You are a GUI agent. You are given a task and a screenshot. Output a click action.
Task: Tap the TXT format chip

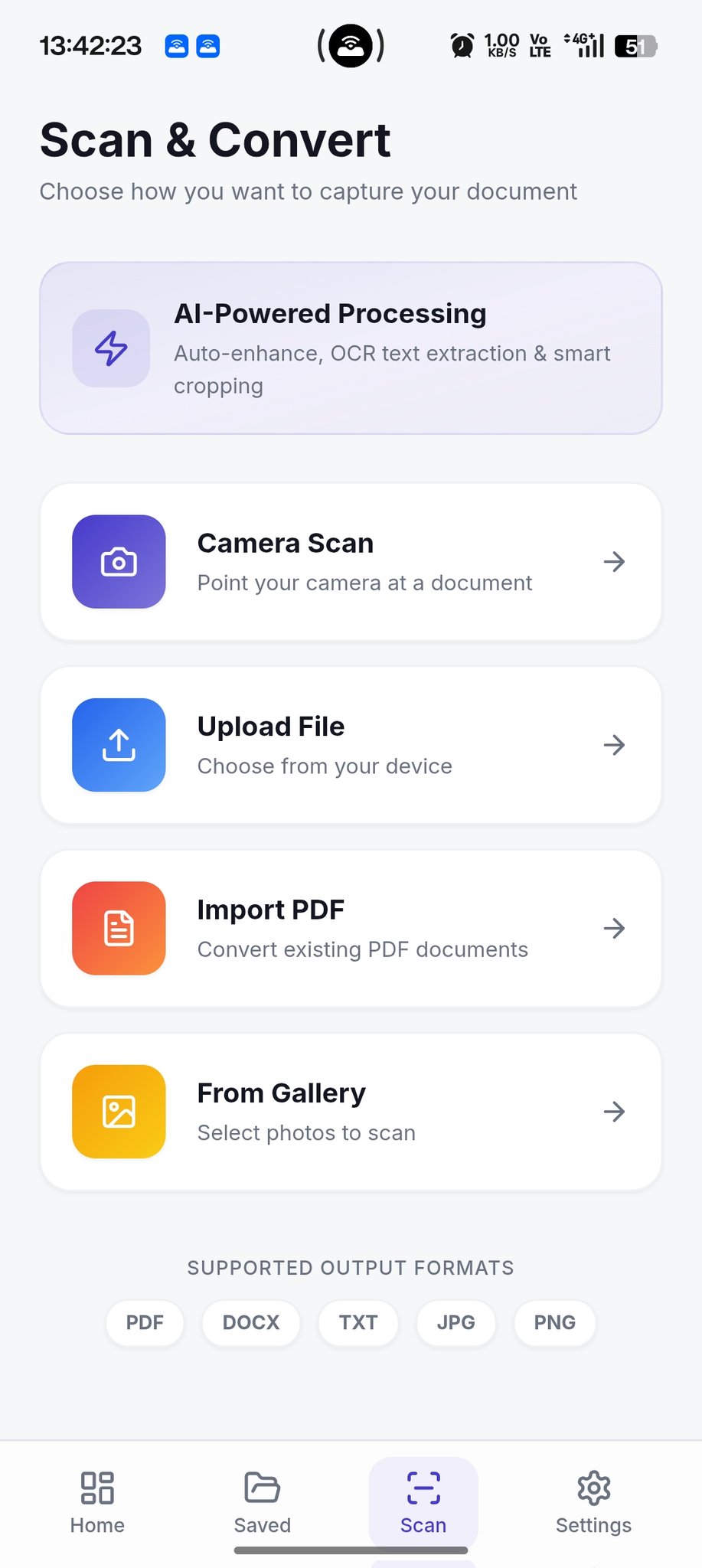point(358,1322)
